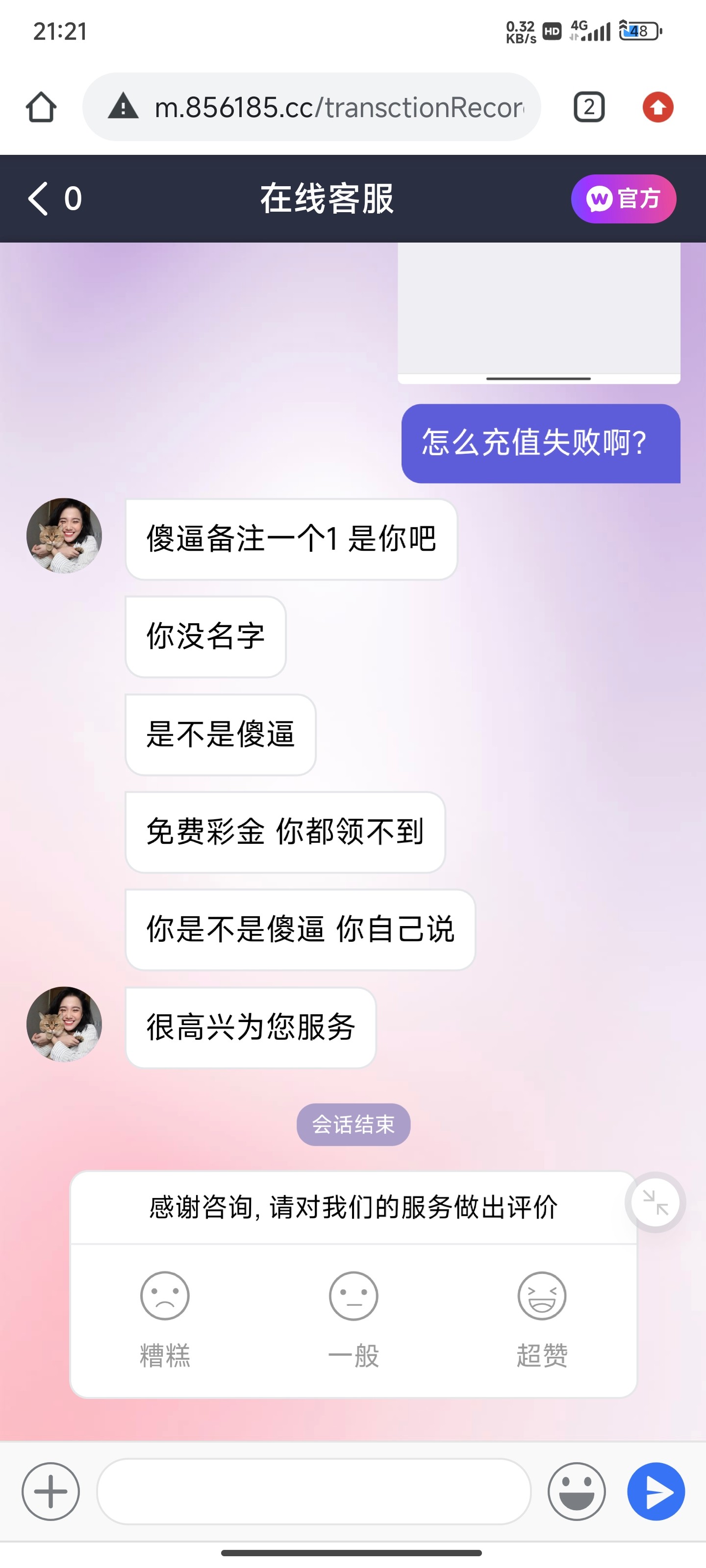Go back from the 在线客服 chat
The width and height of the screenshot is (706, 1568).
[38, 198]
